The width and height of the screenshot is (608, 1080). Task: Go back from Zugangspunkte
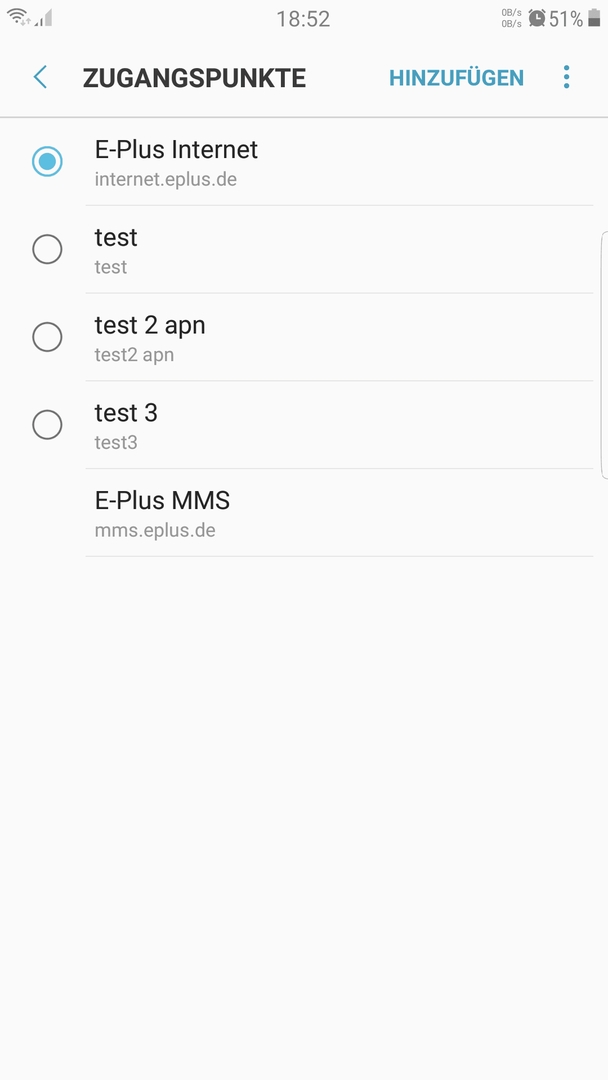click(x=40, y=77)
